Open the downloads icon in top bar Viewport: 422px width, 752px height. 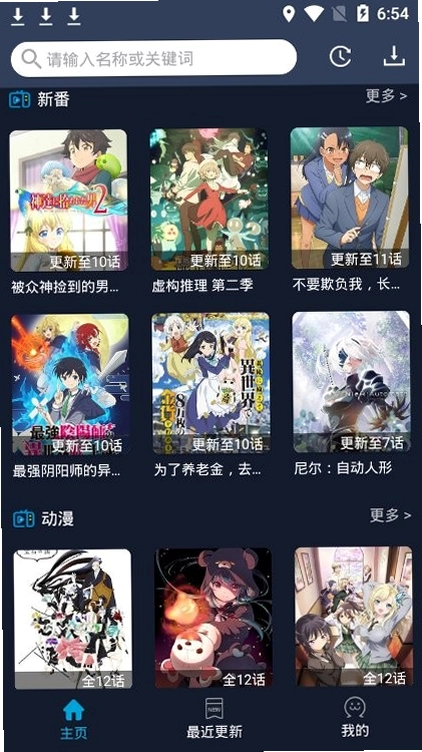click(x=394, y=57)
